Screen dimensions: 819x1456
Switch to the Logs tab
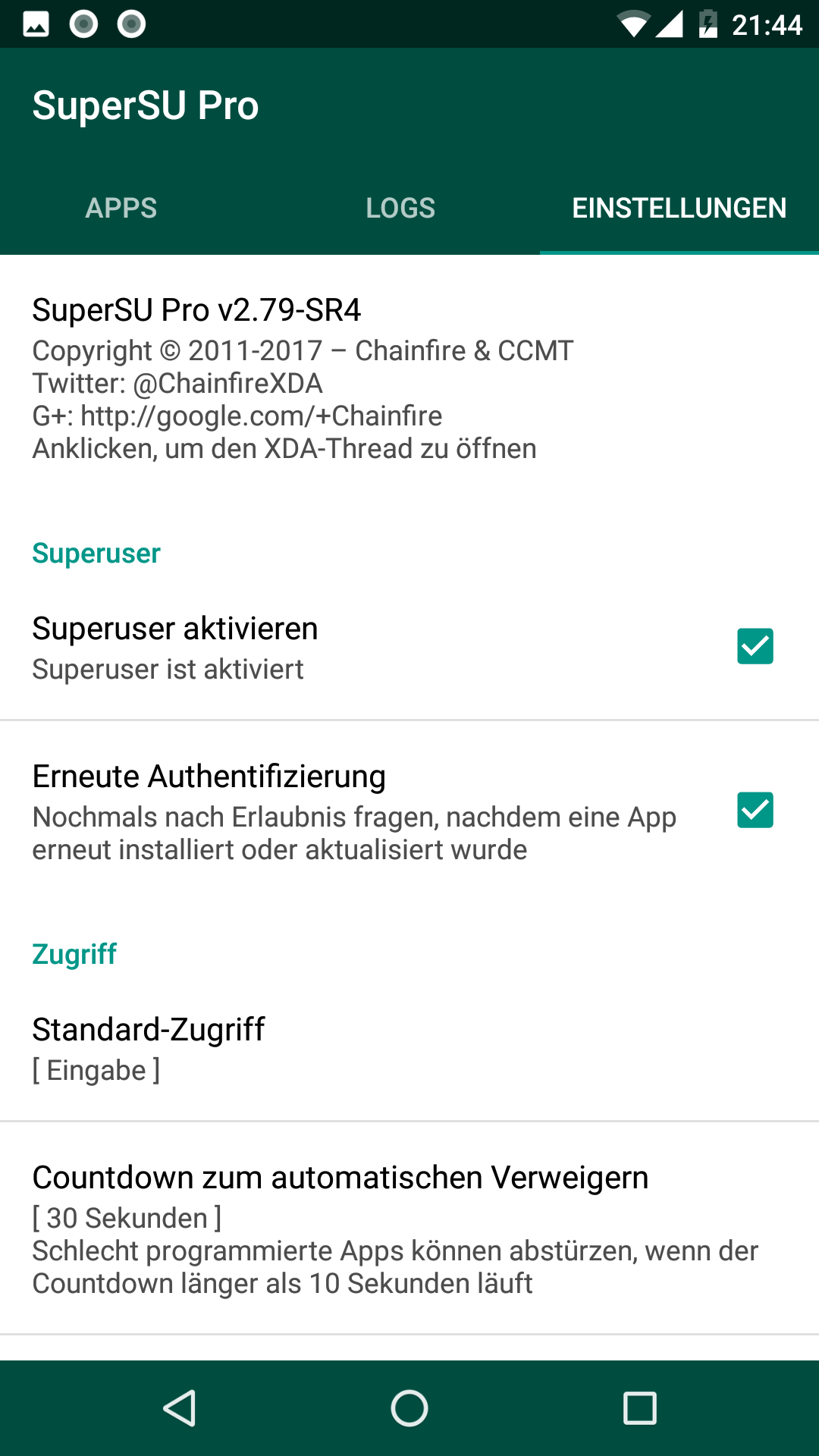[400, 208]
